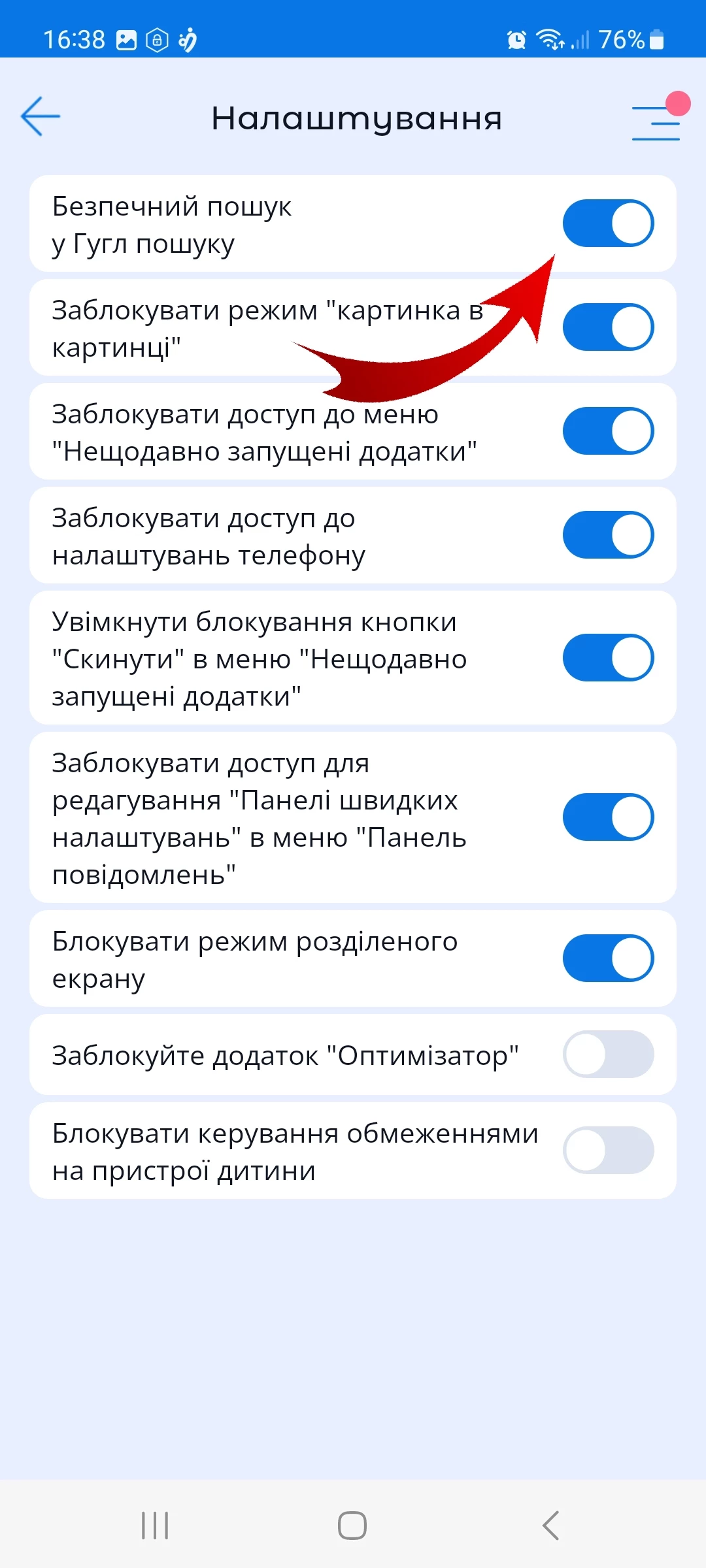706x1568 pixels.
Task: Open system recent apps
Action: pyautogui.click(x=155, y=1526)
